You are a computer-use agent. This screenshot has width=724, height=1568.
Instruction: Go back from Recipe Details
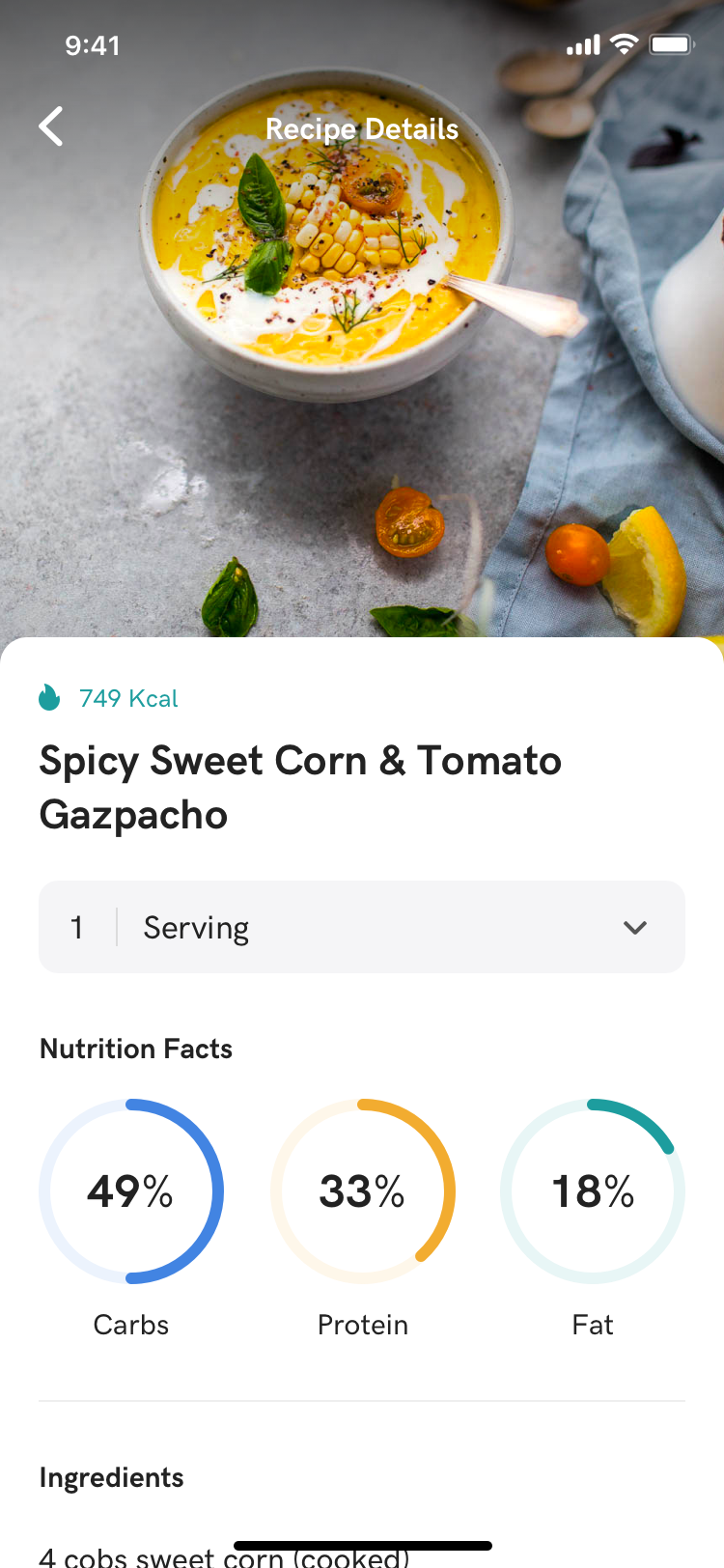click(51, 126)
